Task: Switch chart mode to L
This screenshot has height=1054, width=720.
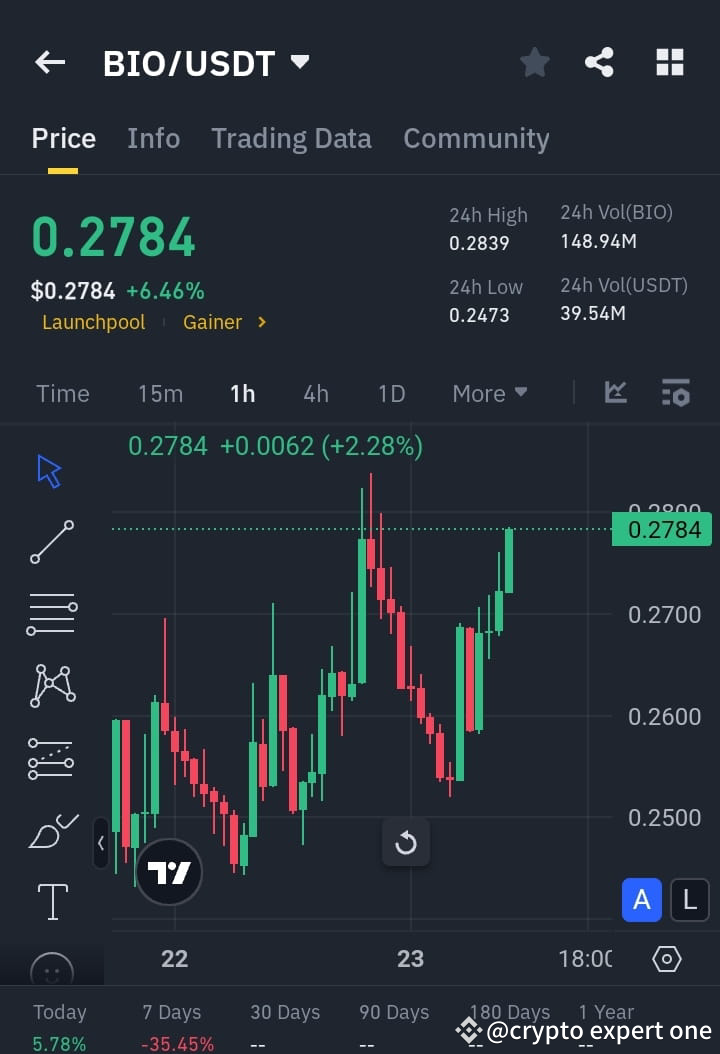Action: click(690, 900)
